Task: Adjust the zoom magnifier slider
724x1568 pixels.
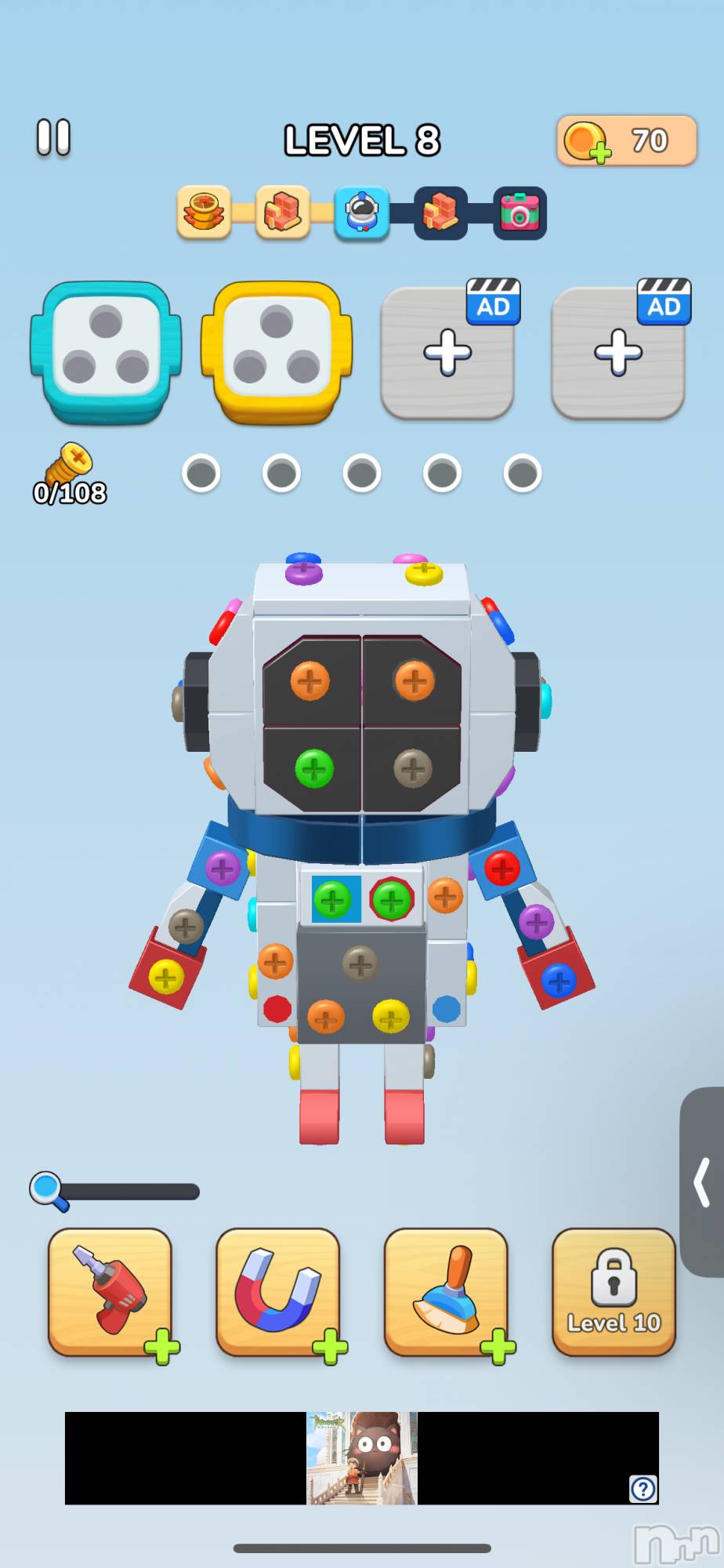Action: click(47, 1190)
